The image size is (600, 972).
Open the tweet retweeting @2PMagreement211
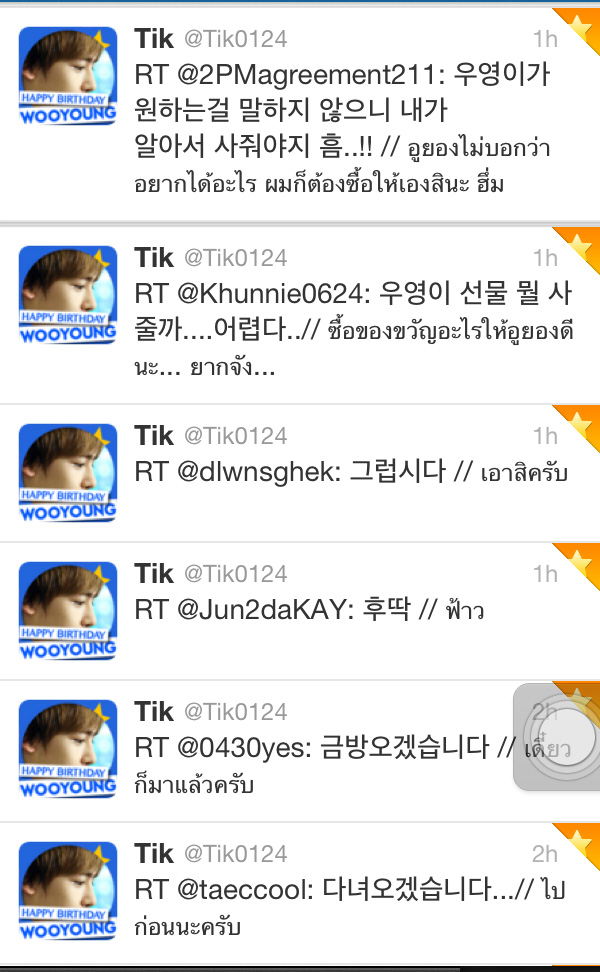(x=340, y=128)
